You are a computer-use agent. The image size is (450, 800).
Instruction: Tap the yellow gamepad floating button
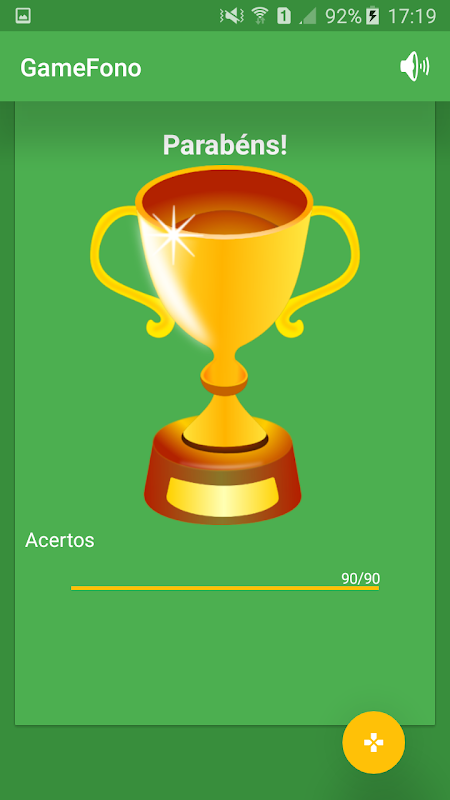[373, 742]
